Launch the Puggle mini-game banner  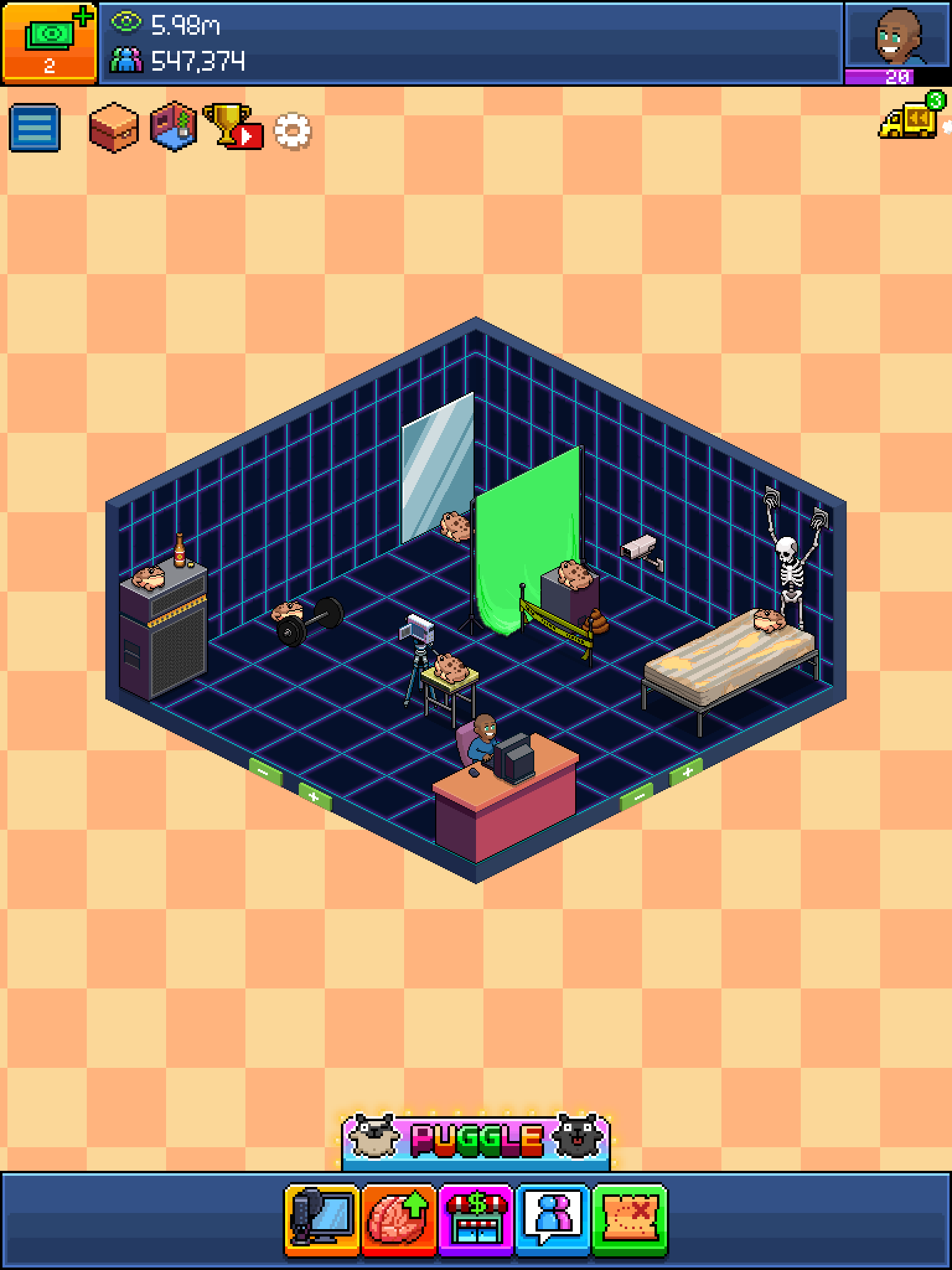pos(476,1139)
